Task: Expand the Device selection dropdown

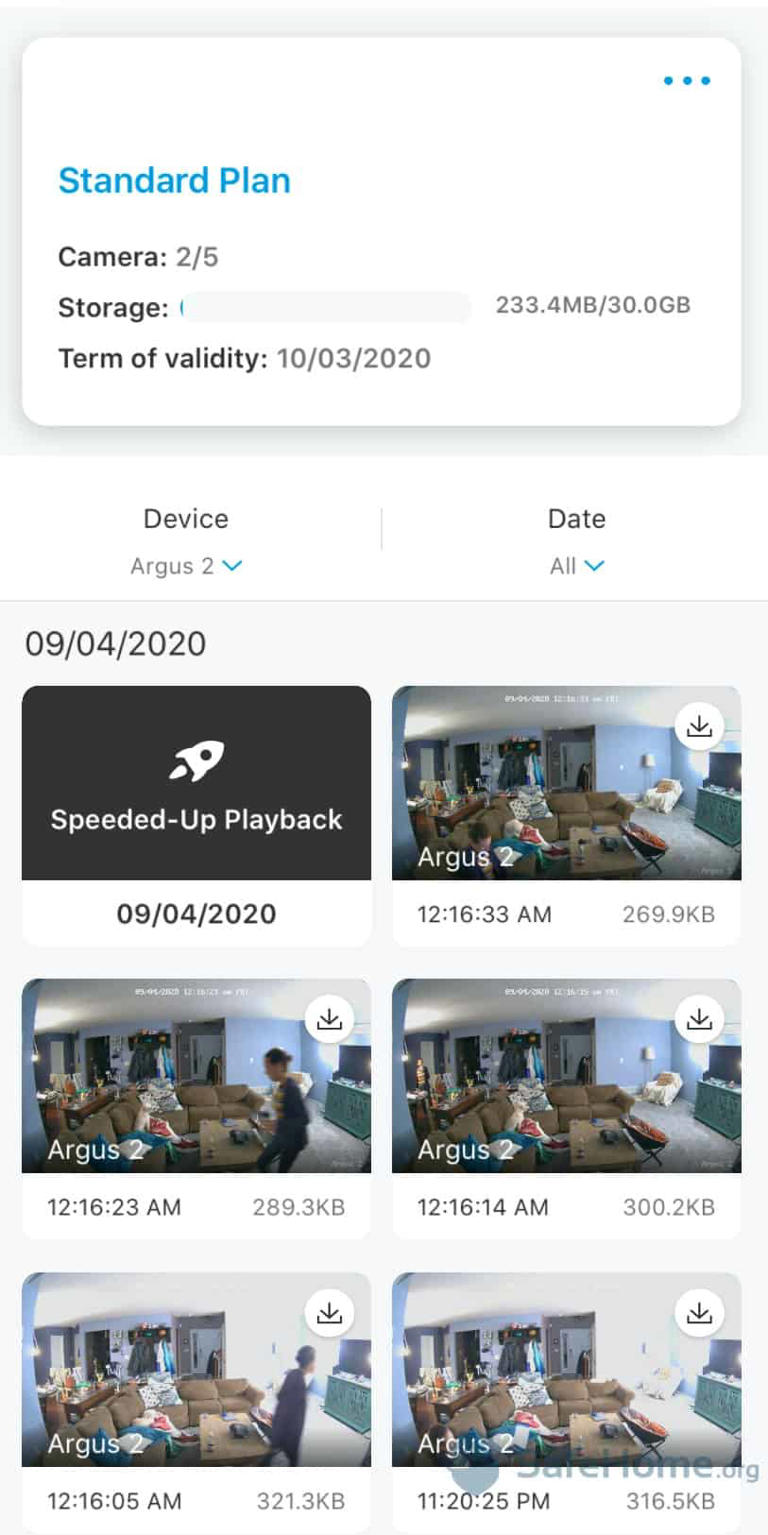Action: coord(185,564)
